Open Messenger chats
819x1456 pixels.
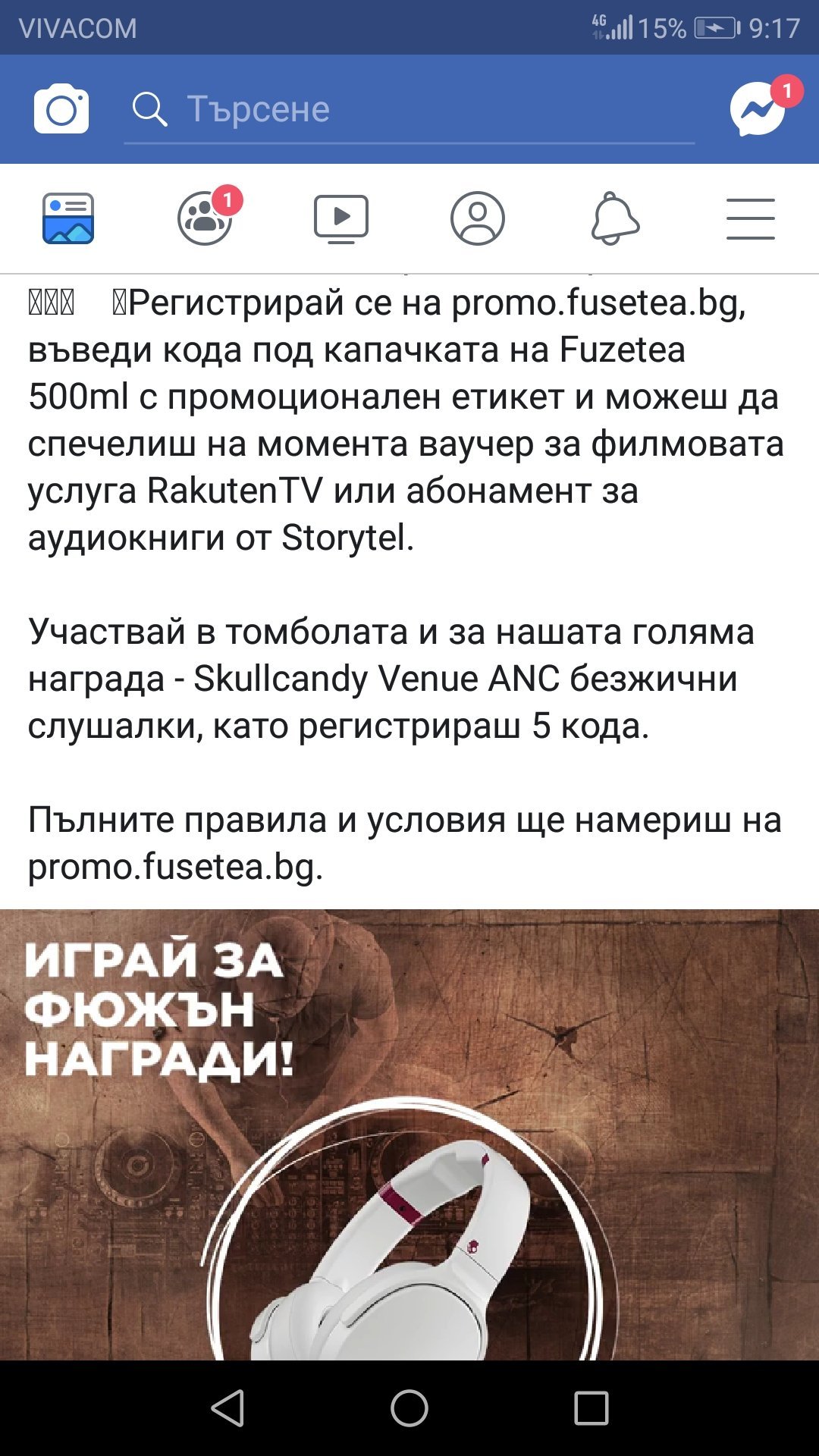coord(758,109)
